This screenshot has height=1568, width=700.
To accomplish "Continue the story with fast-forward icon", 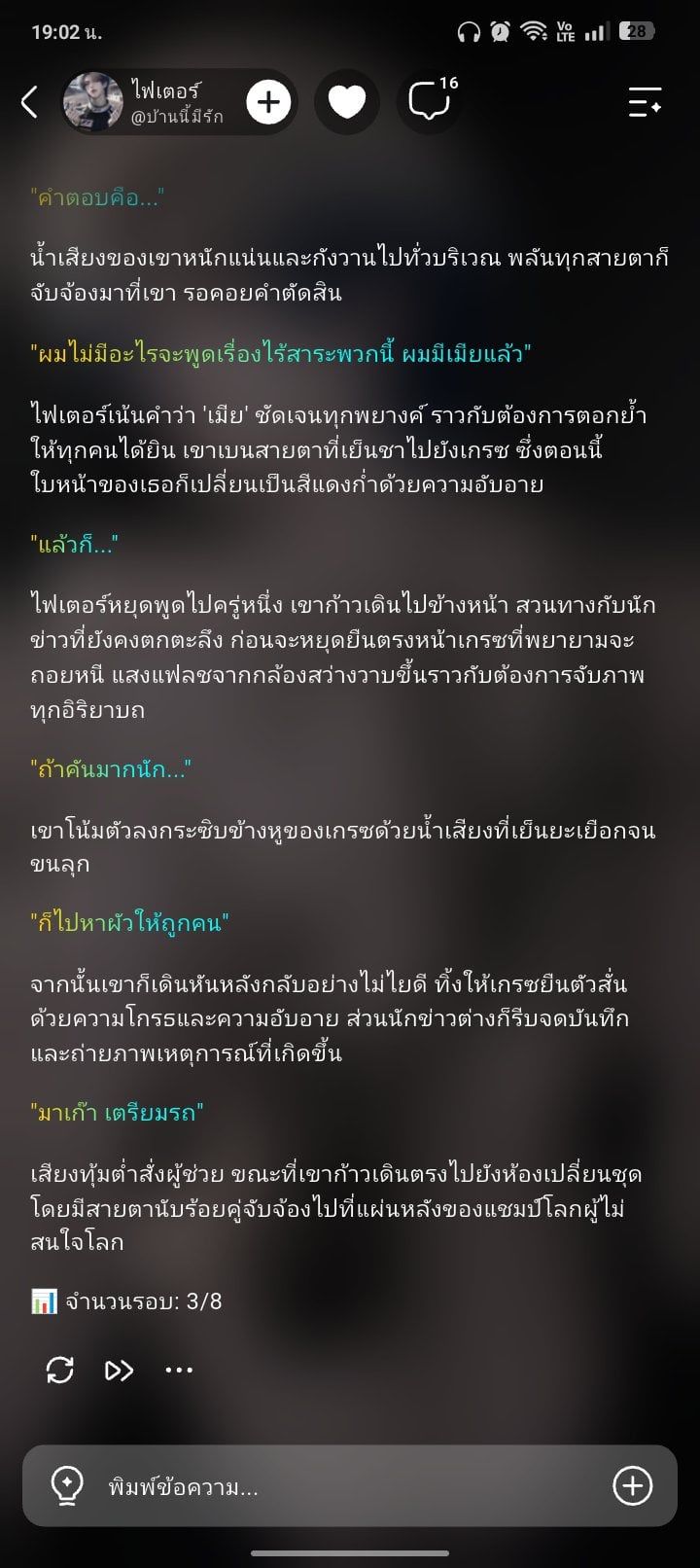I will [x=120, y=1370].
